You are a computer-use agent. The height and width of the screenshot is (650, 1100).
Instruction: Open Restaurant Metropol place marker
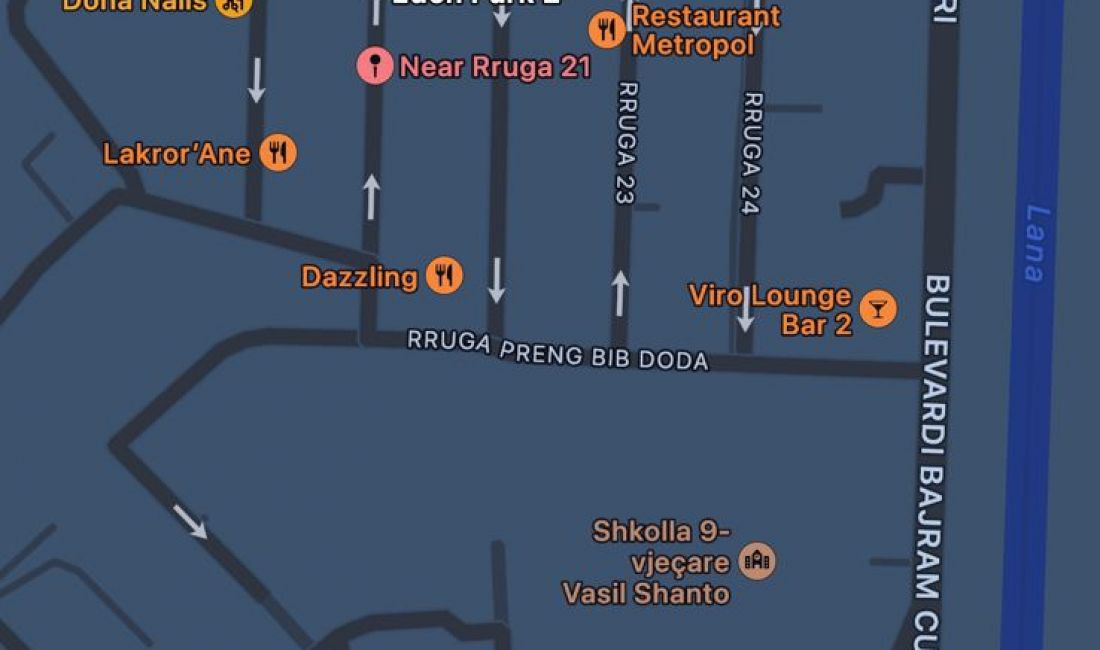coord(607,30)
